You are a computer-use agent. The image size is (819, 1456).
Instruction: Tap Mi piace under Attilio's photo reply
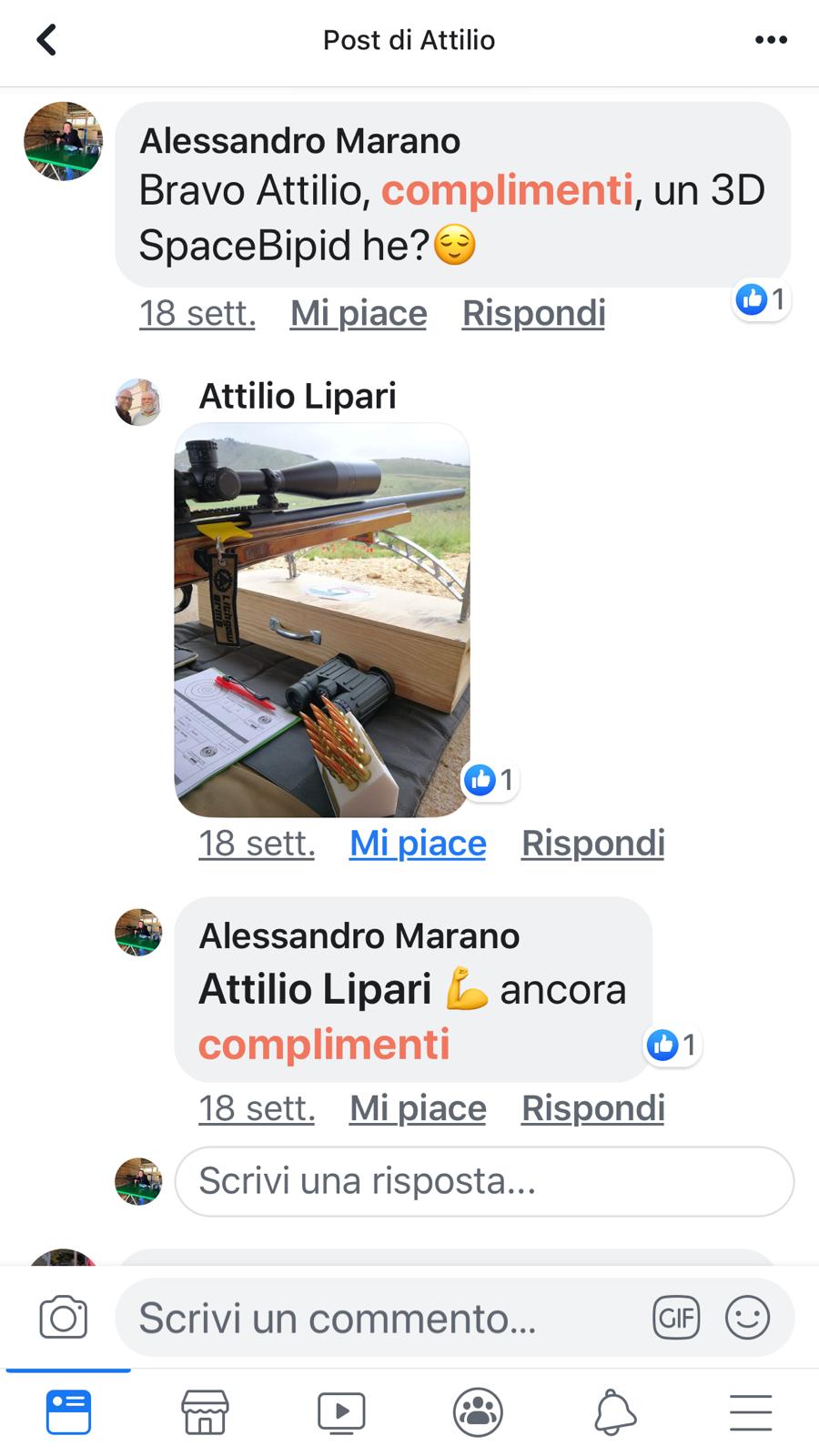coord(418,844)
